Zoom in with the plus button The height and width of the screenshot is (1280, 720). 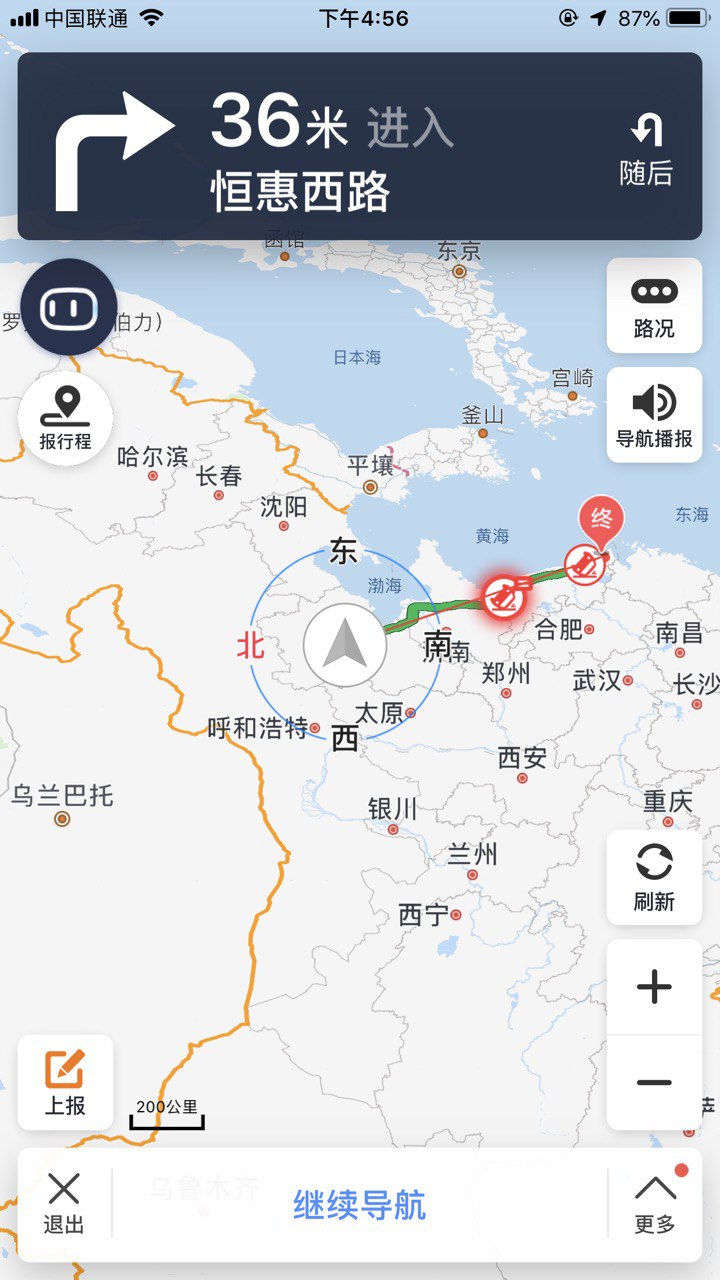654,987
